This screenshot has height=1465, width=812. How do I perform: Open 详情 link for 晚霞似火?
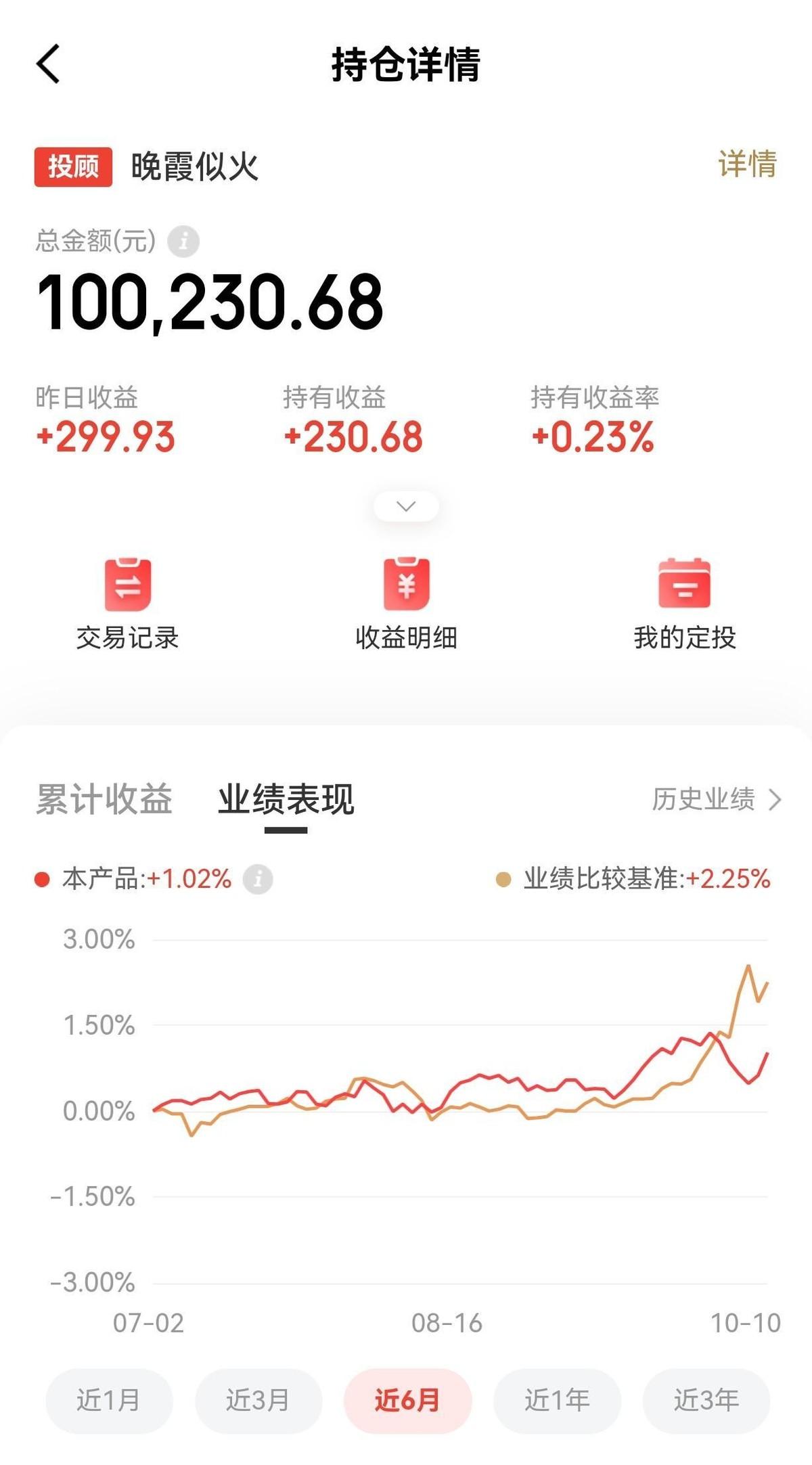coord(747,164)
